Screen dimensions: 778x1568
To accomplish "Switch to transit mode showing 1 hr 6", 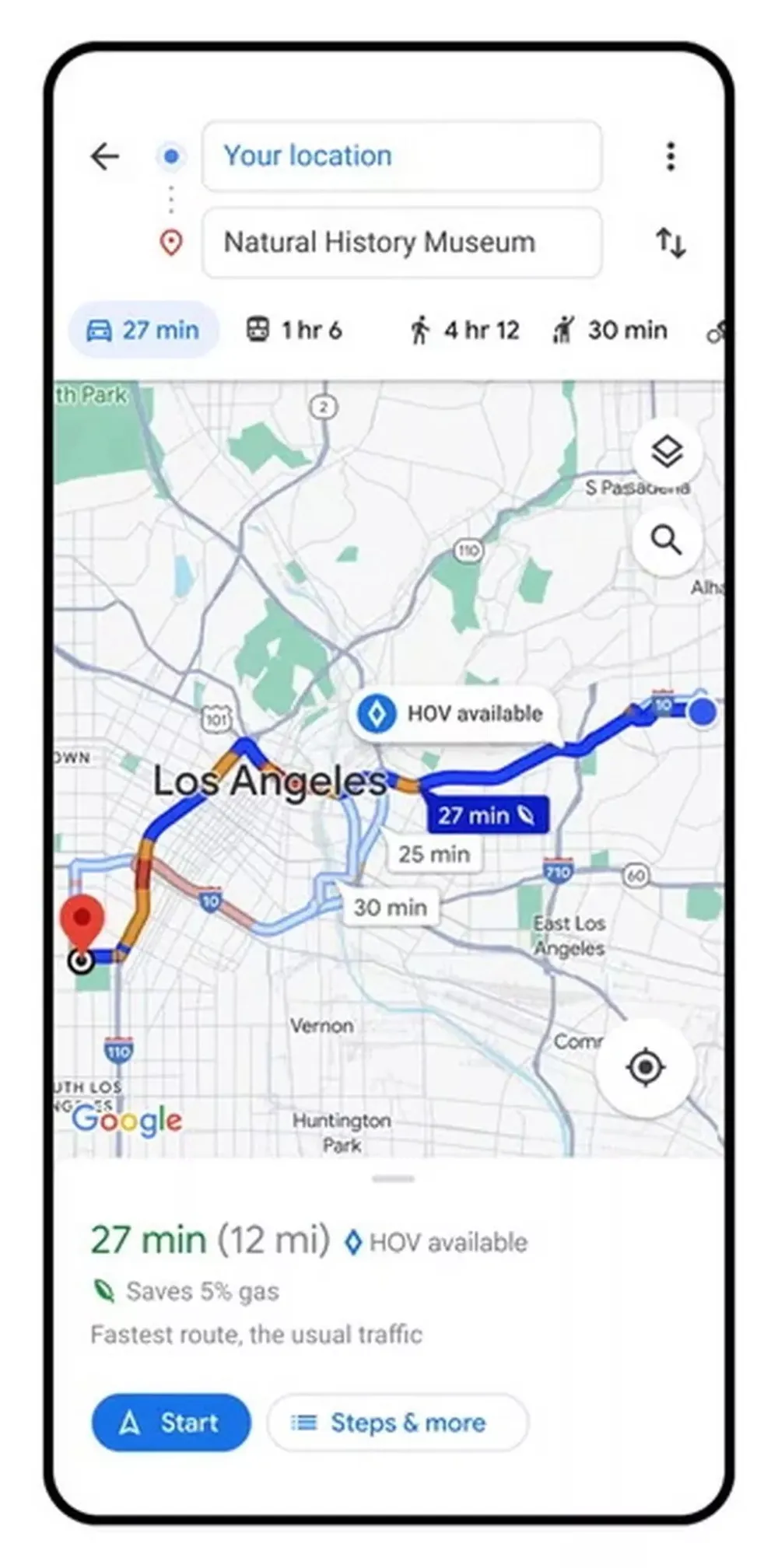I will [x=295, y=330].
